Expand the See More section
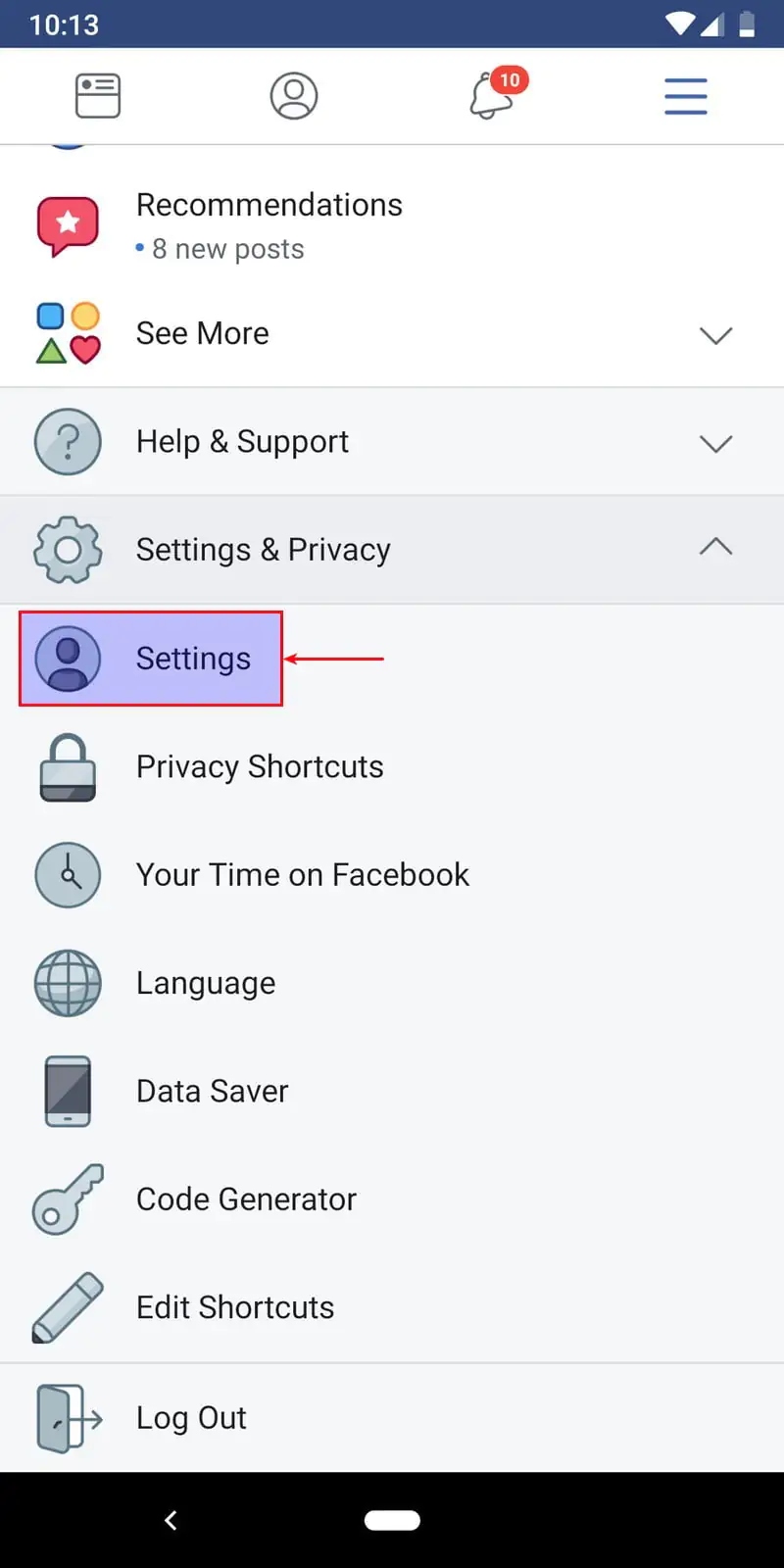 click(x=392, y=334)
